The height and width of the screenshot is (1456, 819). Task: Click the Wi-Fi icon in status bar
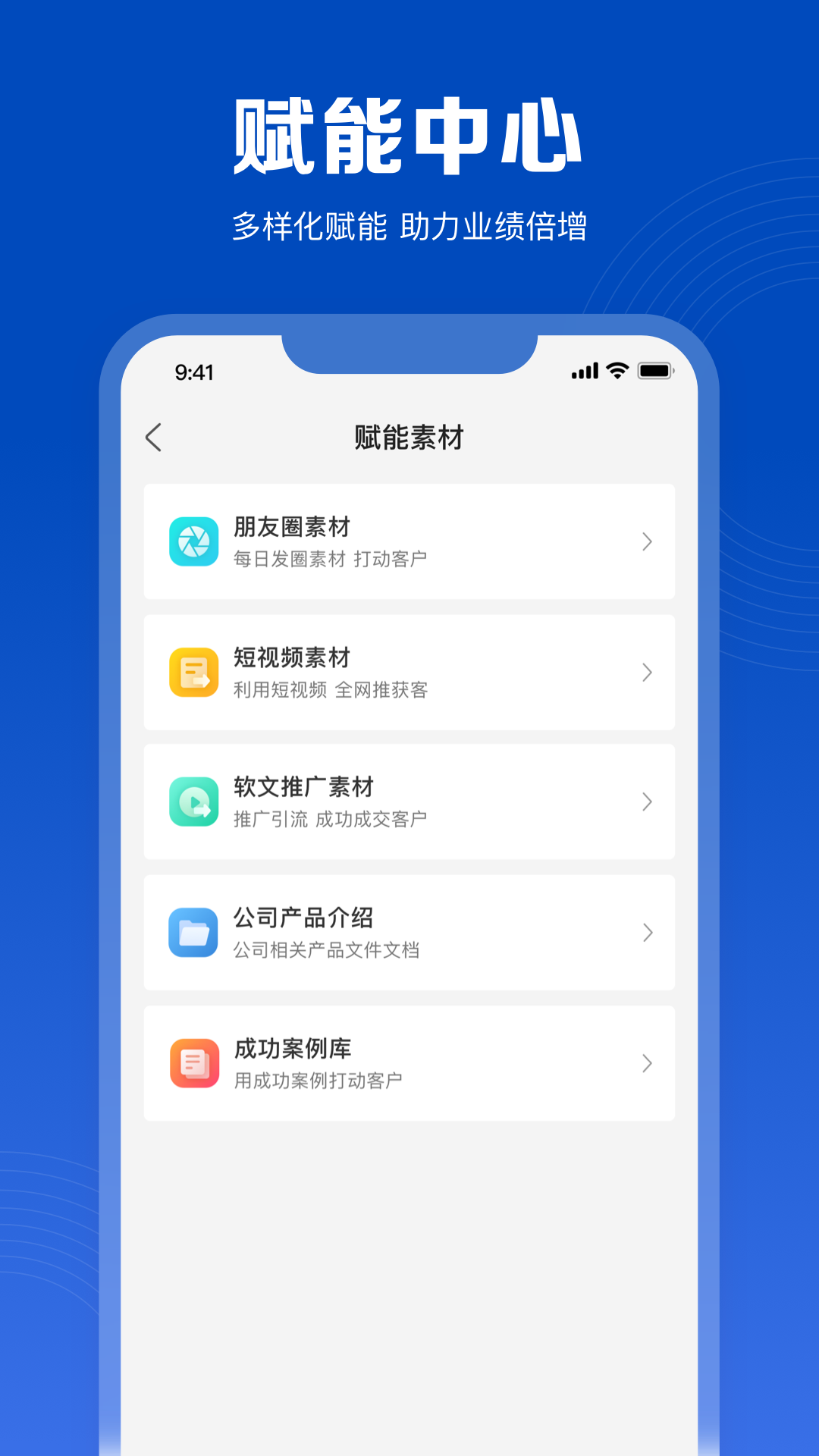click(x=617, y=371)
